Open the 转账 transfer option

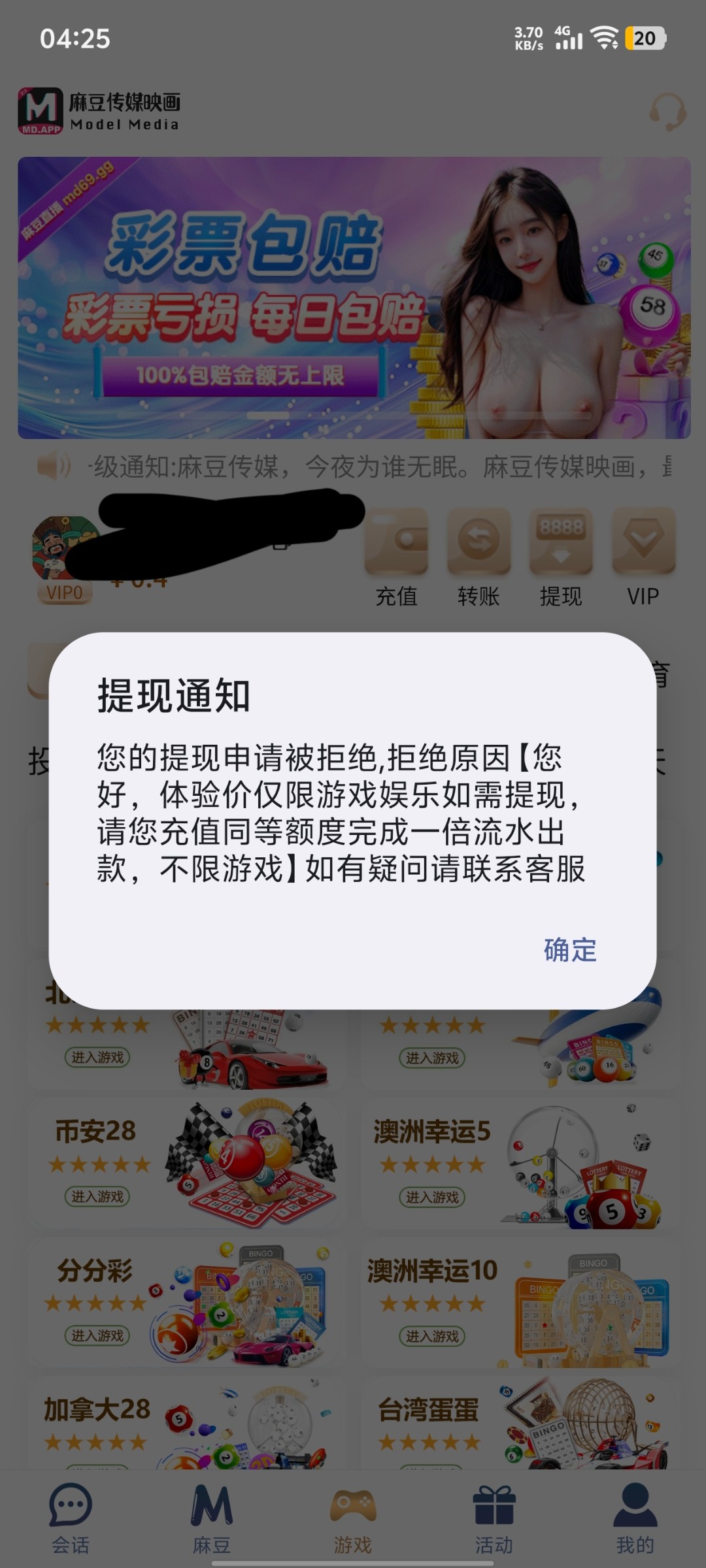[479, 557]
